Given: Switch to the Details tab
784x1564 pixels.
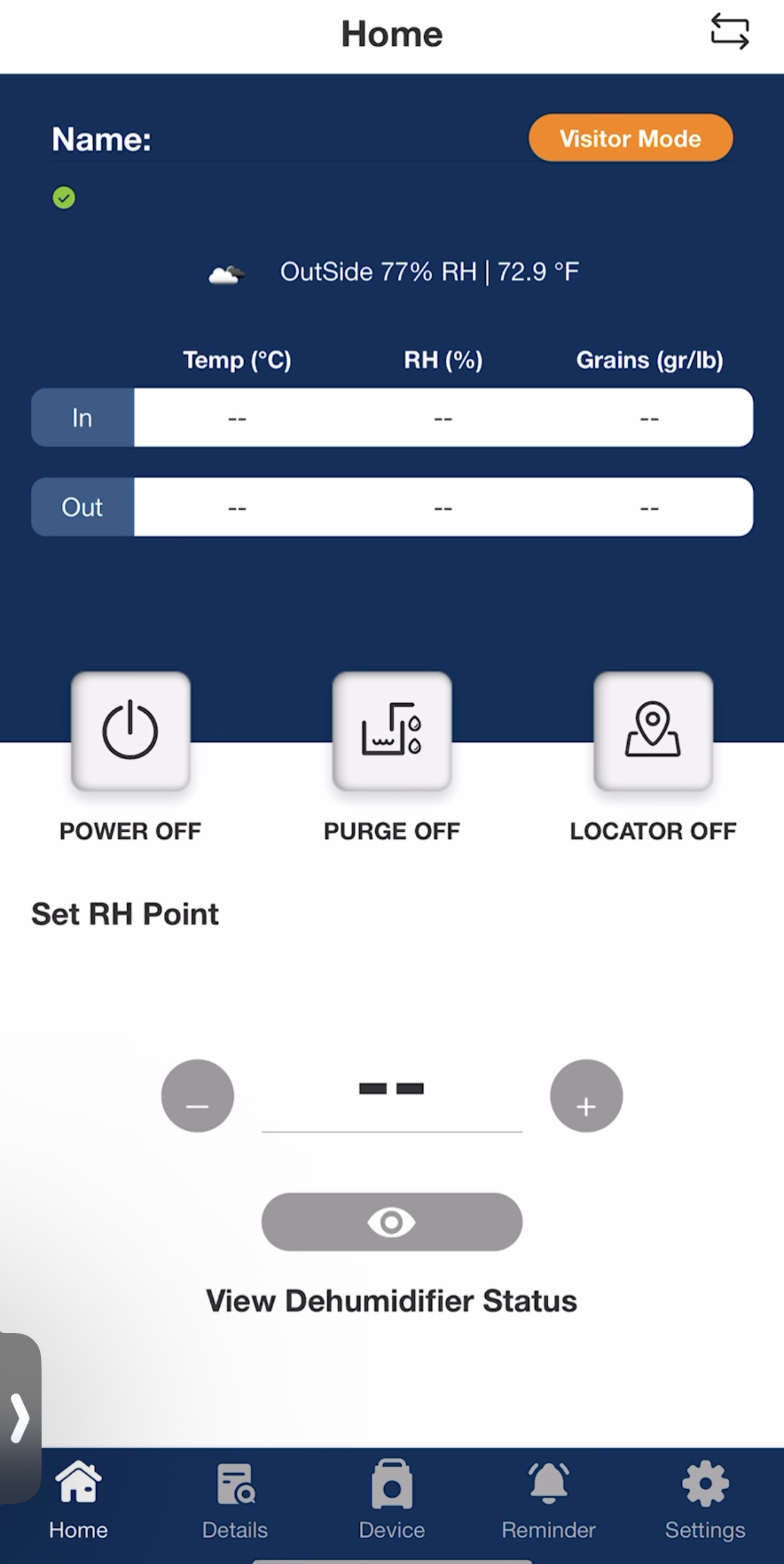Looking at the screenshot, I should coord(235,1500).
